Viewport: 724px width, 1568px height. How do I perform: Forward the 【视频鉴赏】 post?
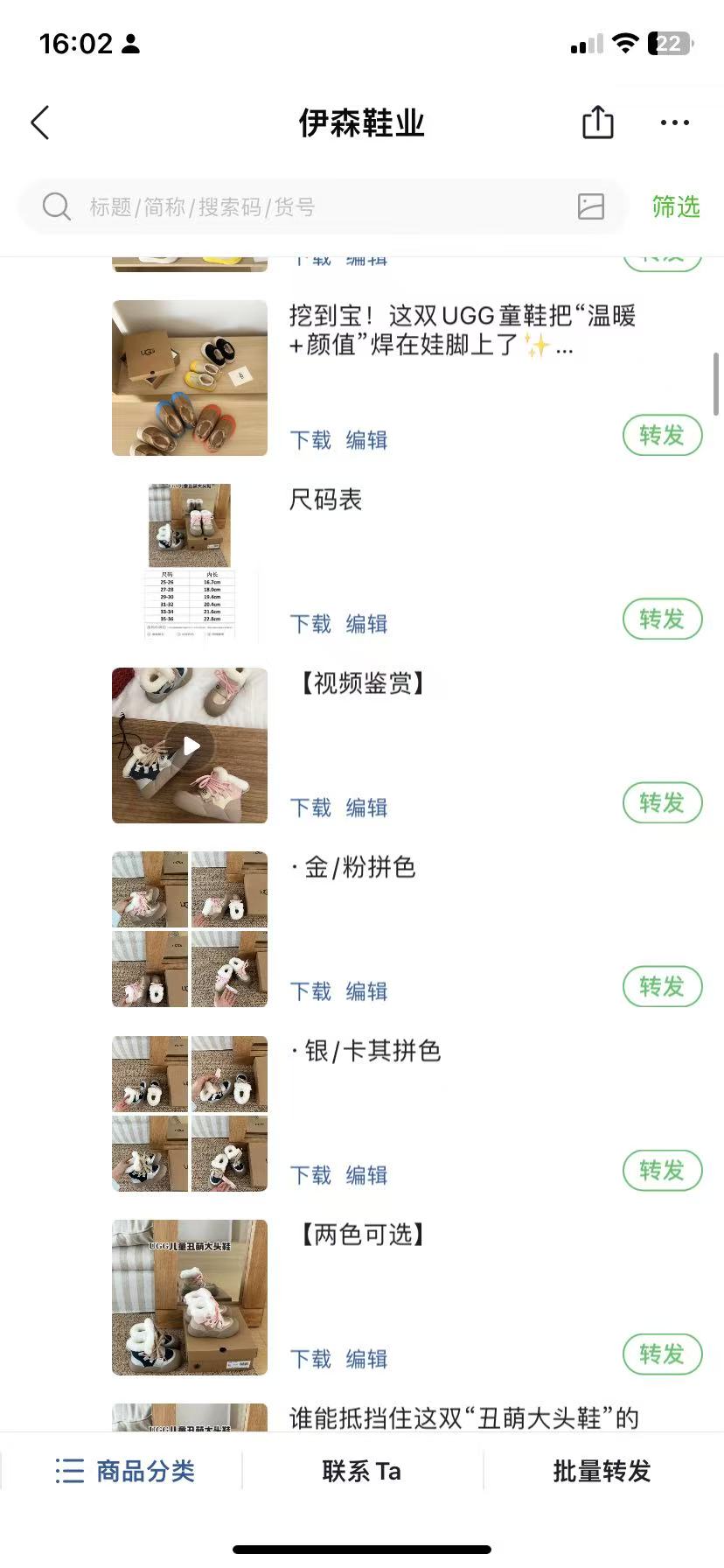(x=662, y=803)
